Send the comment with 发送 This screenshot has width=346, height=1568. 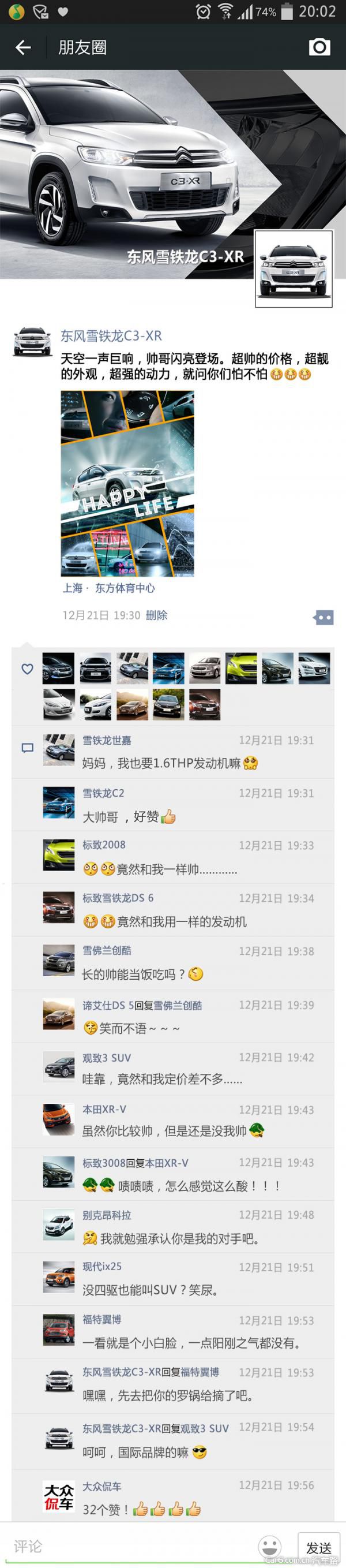[319, 1547]
